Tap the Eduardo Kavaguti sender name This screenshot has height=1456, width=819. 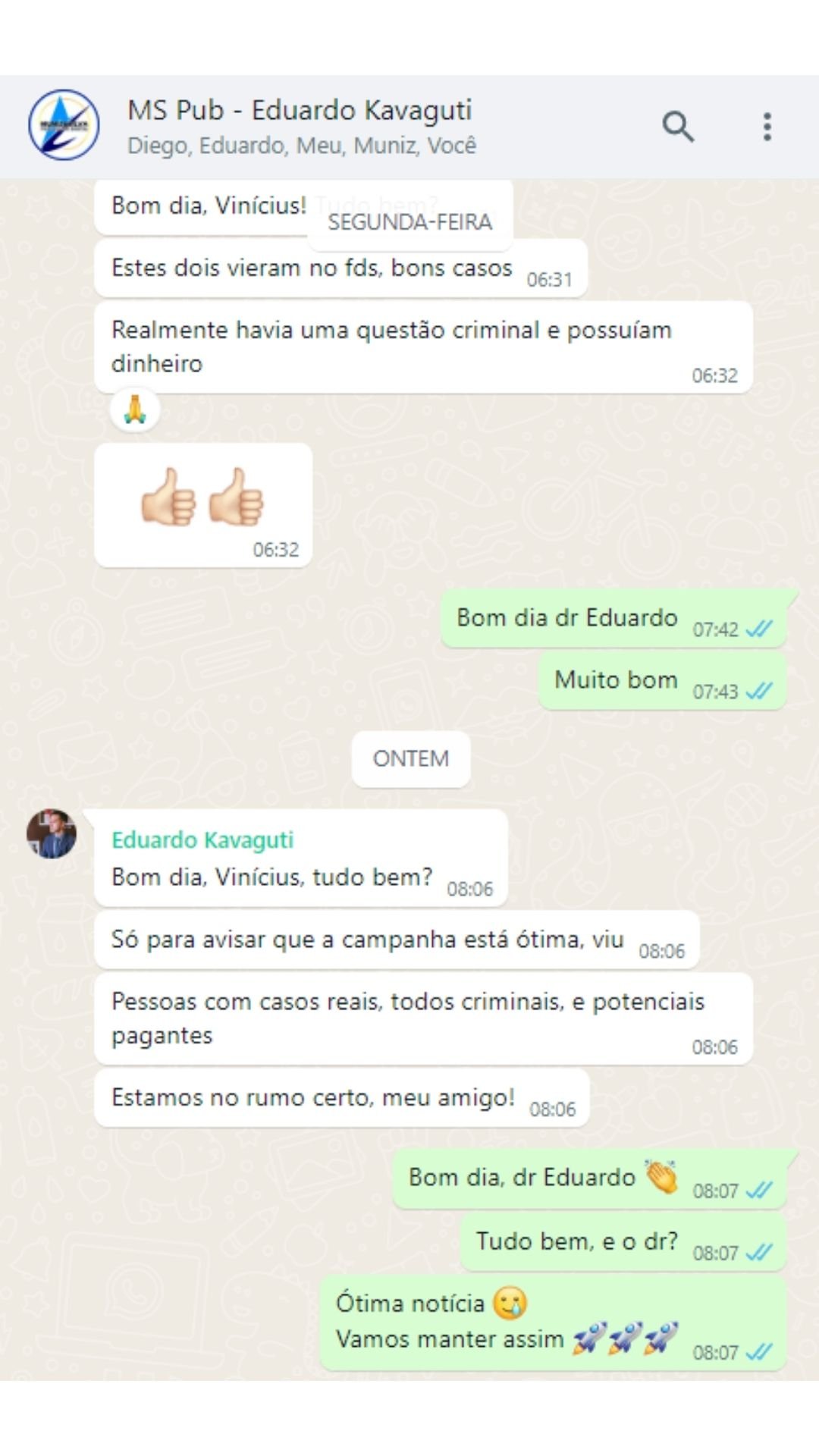coord(202,840)
